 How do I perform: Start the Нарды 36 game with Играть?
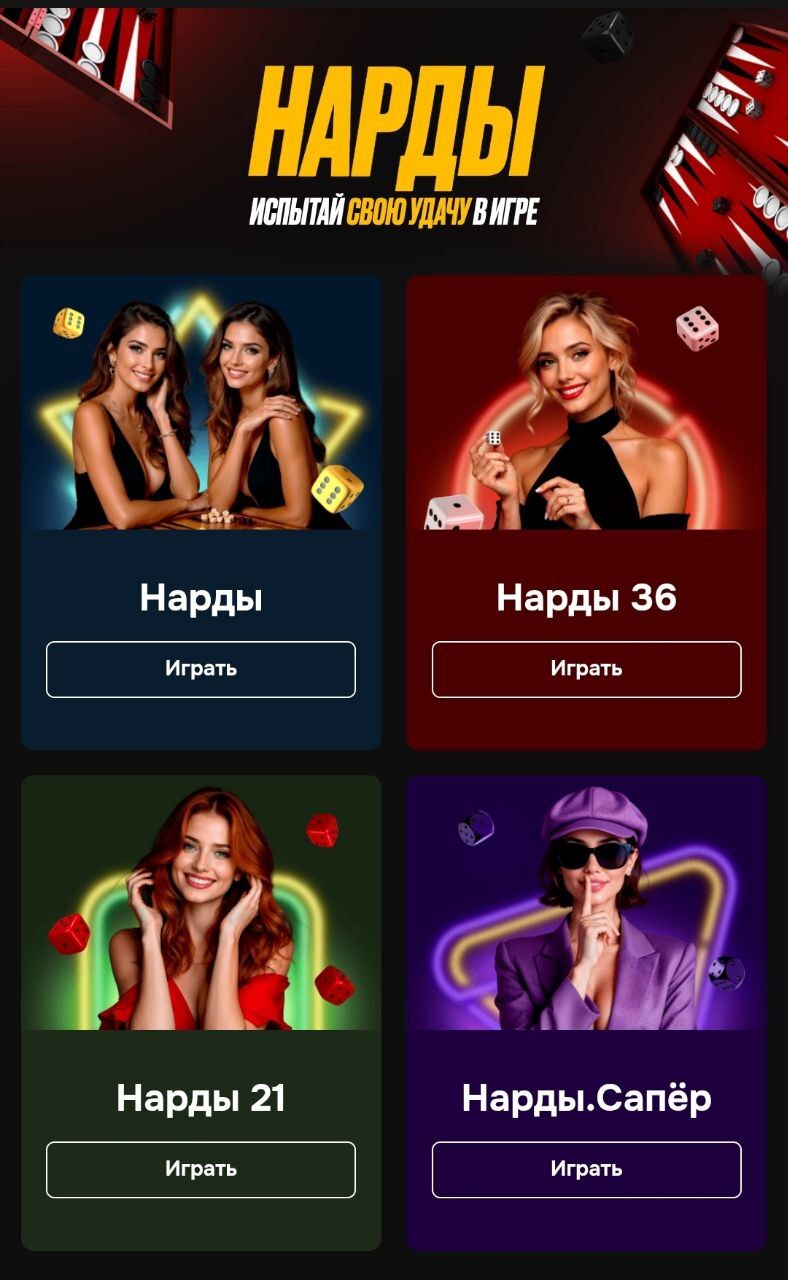[586, 669]
